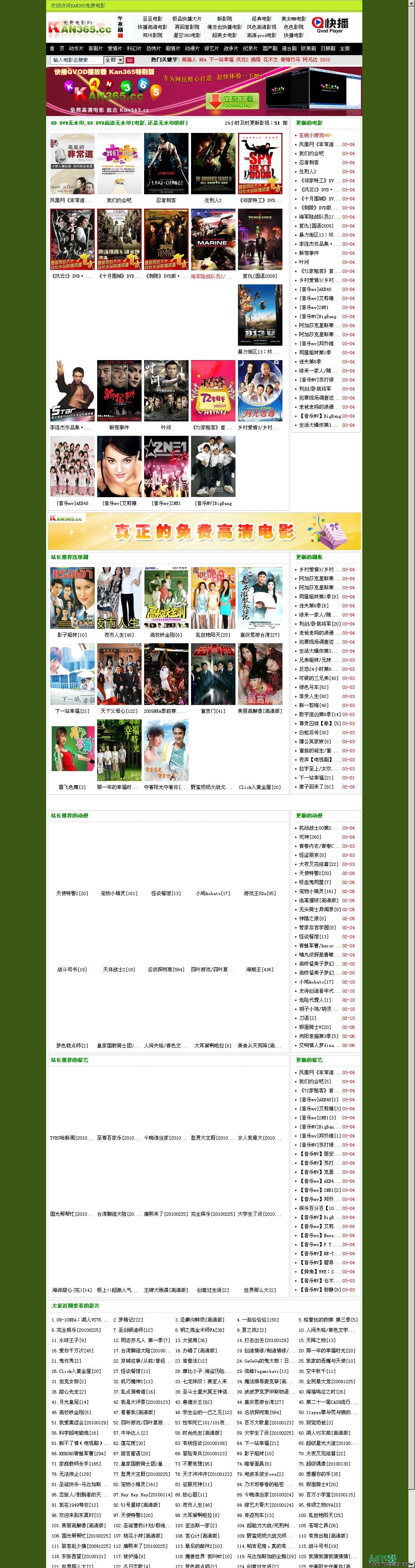Image resolution: width=415 pixels, height=1568 pixels.
Task: Open the 新宿事件 movie thumbnail
Action: [x=119, y=390]
